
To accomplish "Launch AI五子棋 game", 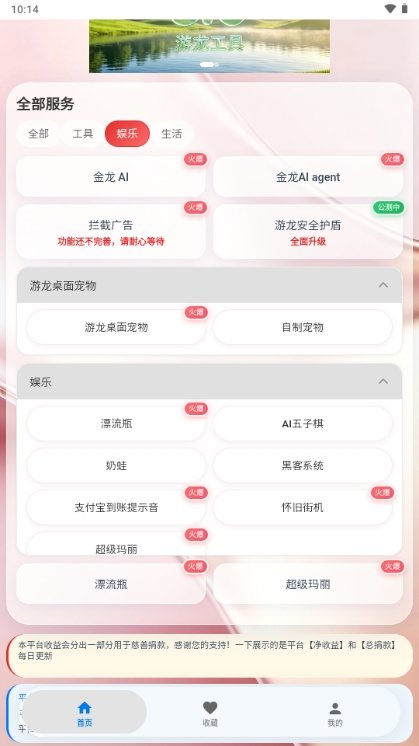I will pos(302,423).
